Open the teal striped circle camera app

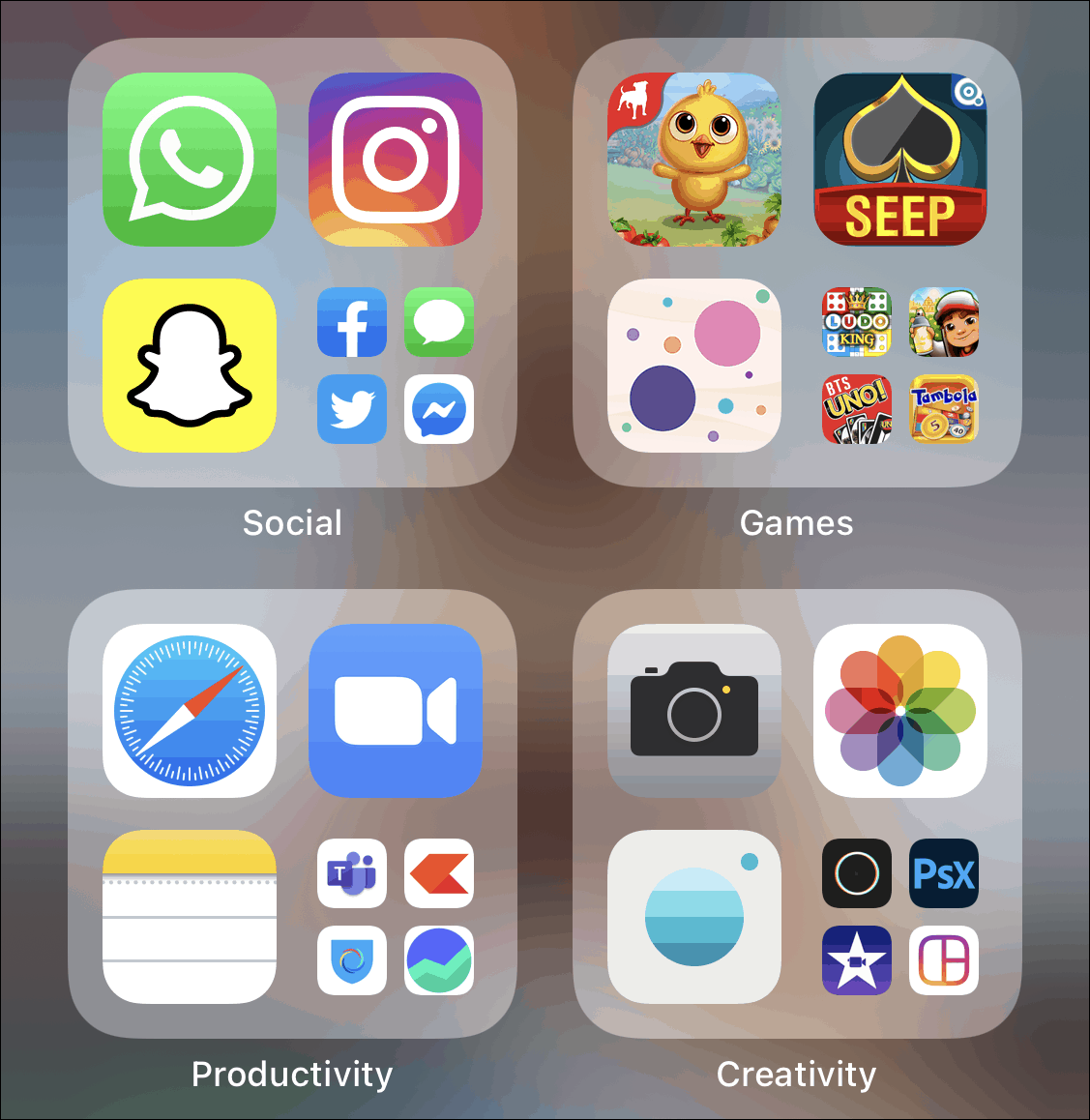coord(694,917)
